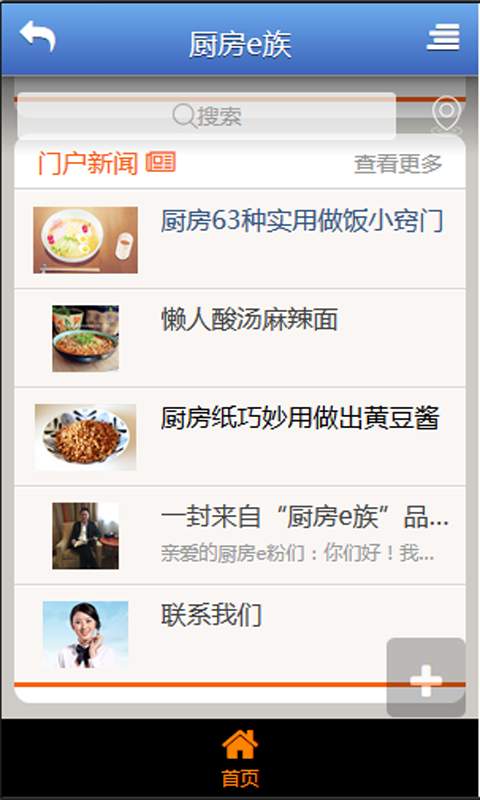
Task: Tap the floating plus button
Action: pos(426,677)
